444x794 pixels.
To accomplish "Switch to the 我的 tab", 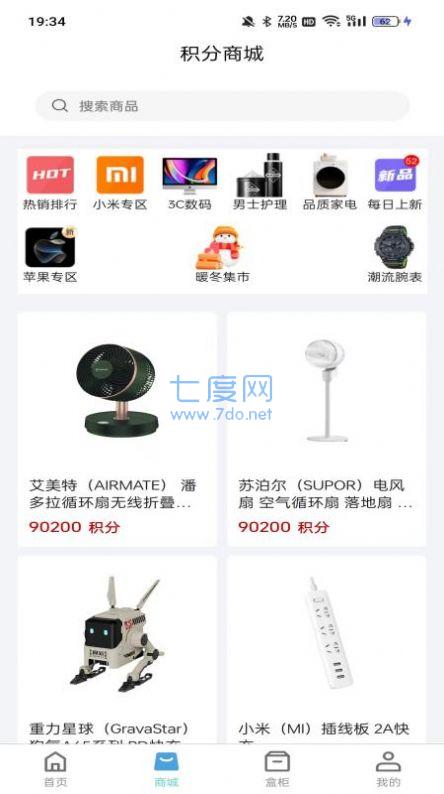I will (x=388, y=769).
